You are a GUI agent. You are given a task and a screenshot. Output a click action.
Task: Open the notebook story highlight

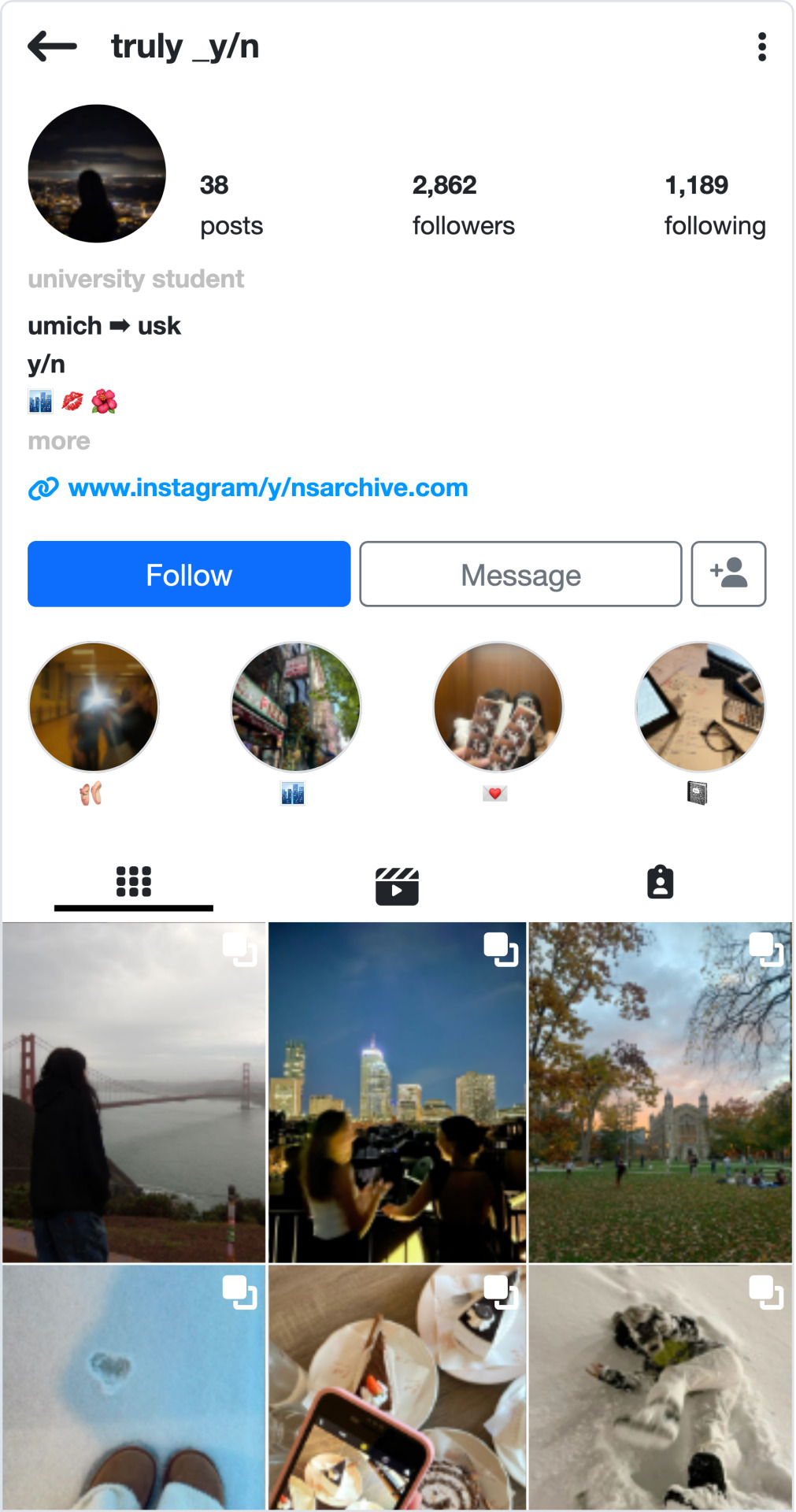(x=700, y=706)
